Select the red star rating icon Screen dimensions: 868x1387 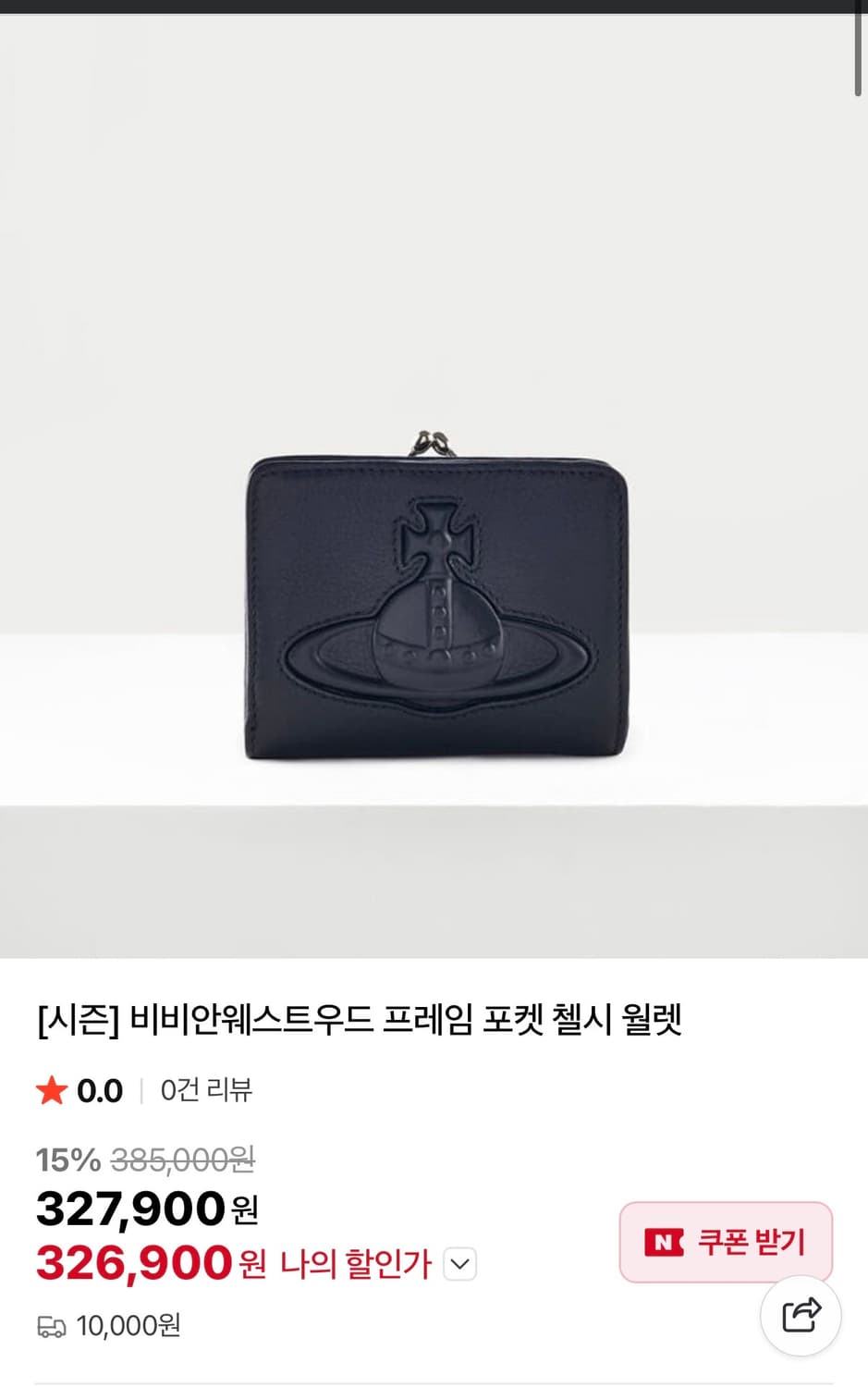point(51,1091)
